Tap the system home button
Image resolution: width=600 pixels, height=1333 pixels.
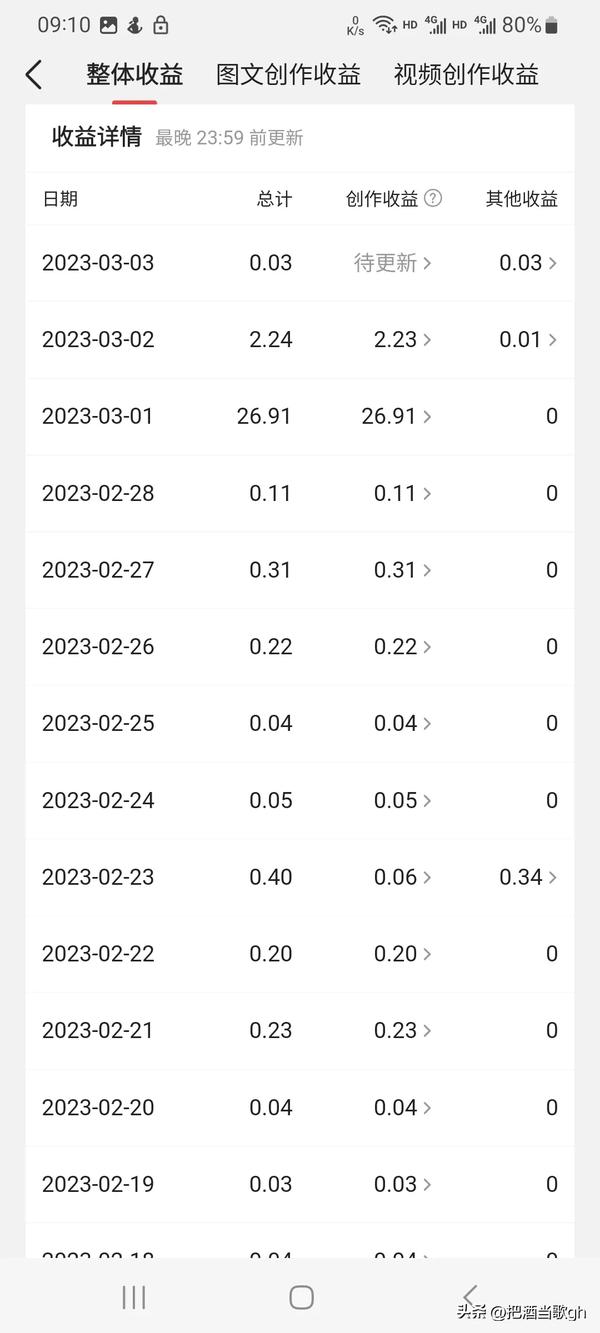point(301,1297)
